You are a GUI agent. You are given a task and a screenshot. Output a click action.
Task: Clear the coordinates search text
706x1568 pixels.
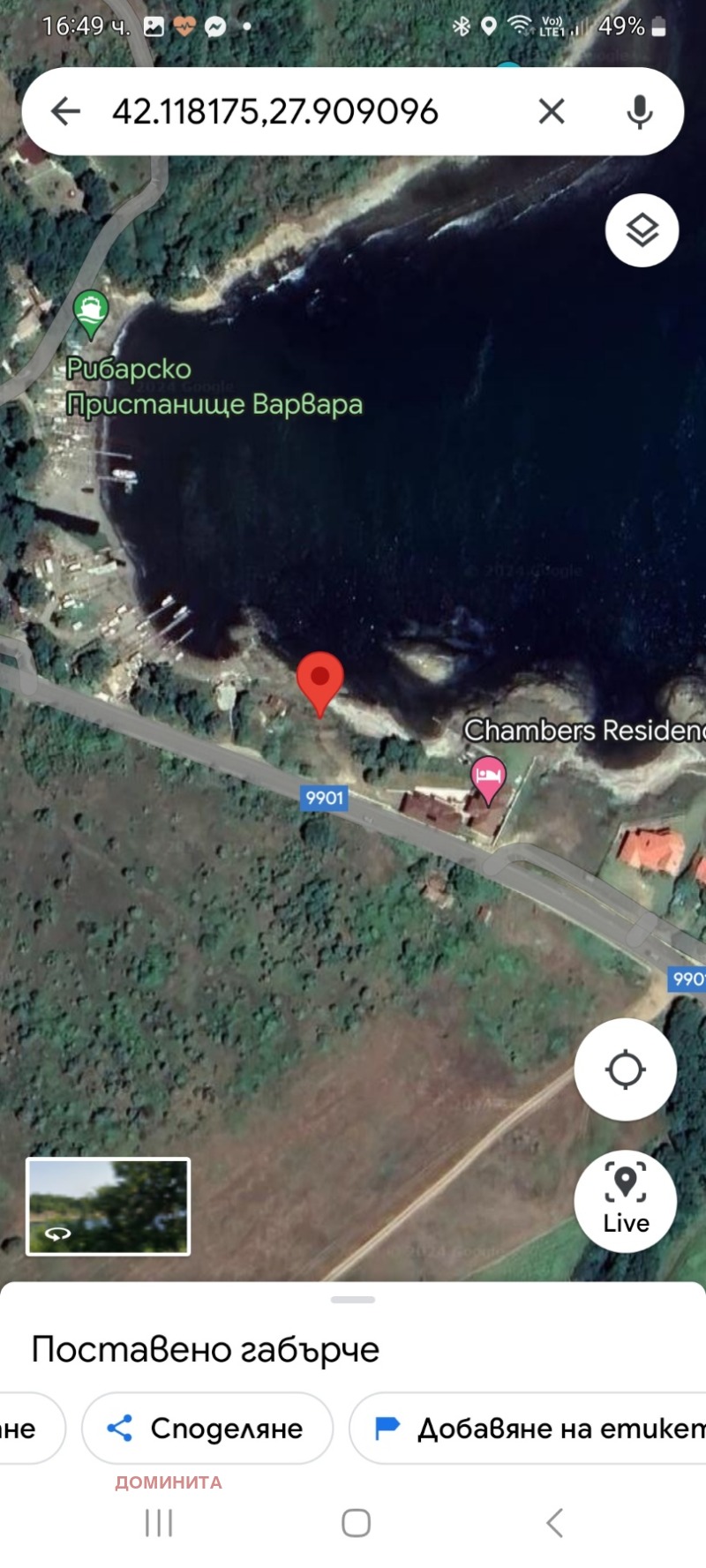(552, 111)
